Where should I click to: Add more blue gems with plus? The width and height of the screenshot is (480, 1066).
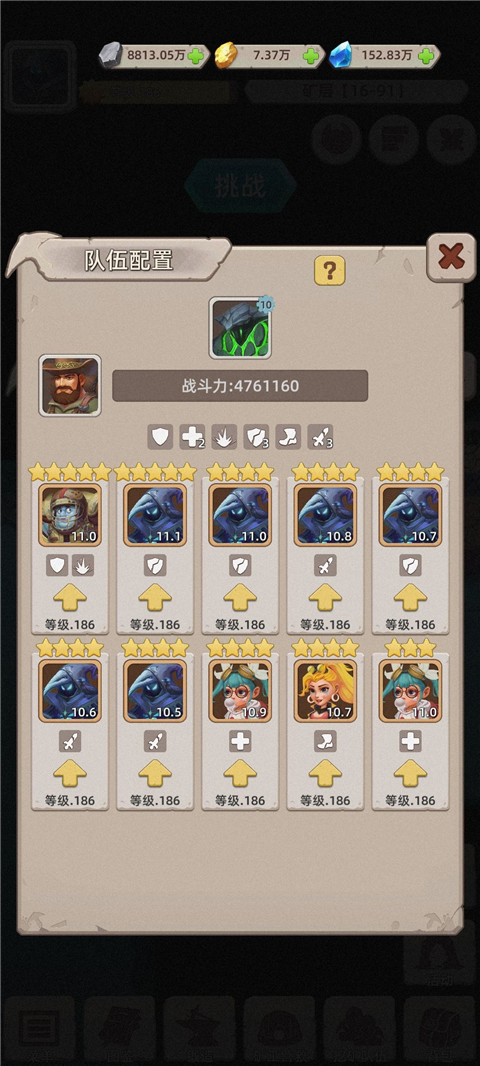pos(426,56)
